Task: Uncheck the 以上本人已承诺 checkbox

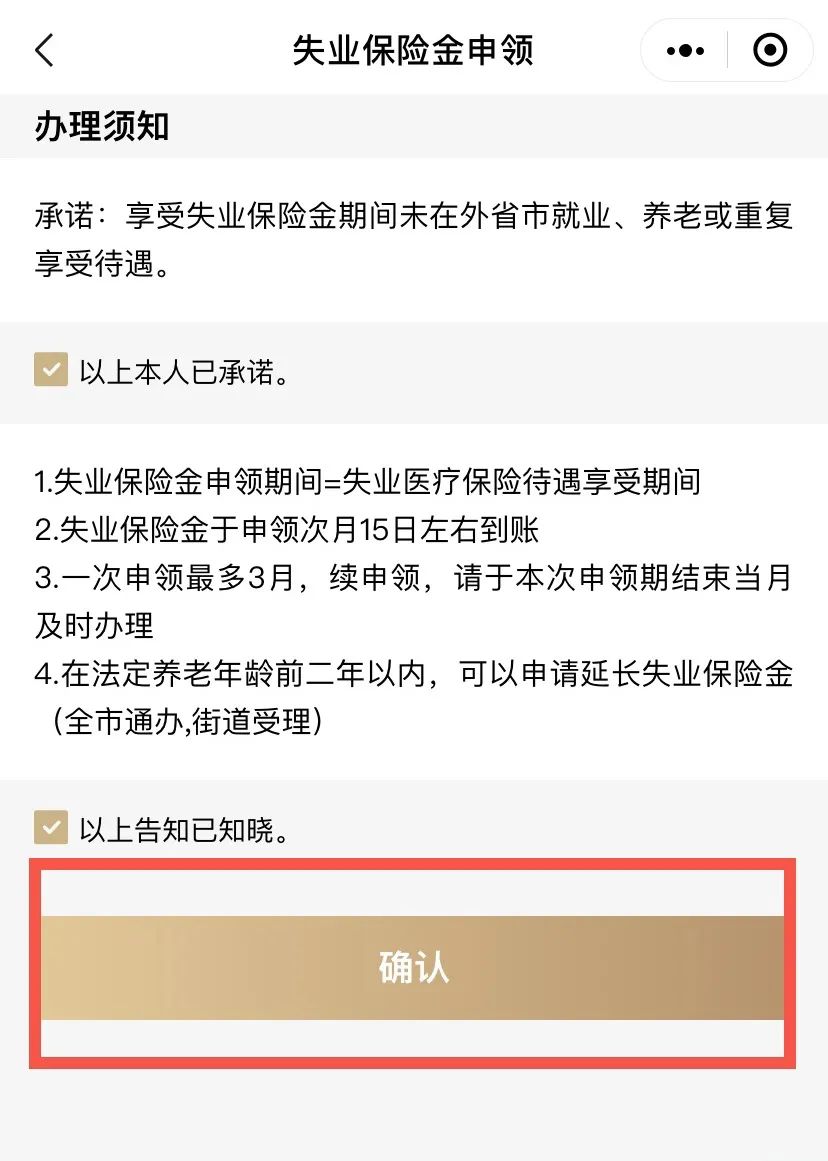Action: pyautogui.click(x=51, y=370)
